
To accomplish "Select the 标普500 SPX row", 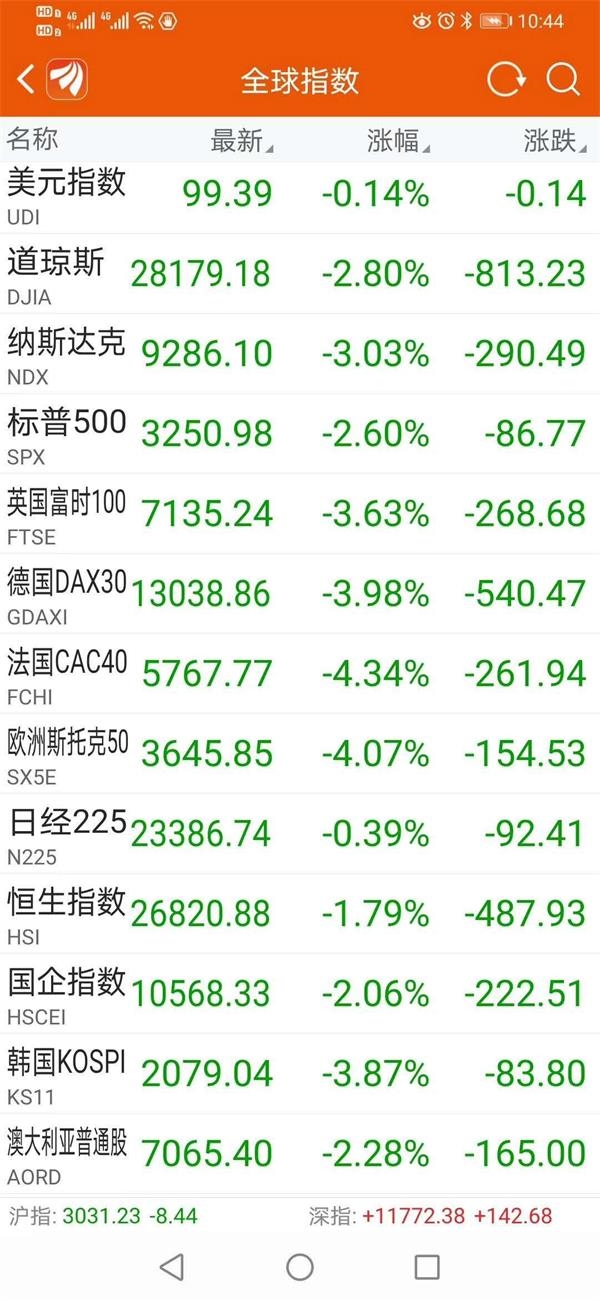I will [300, 435].
